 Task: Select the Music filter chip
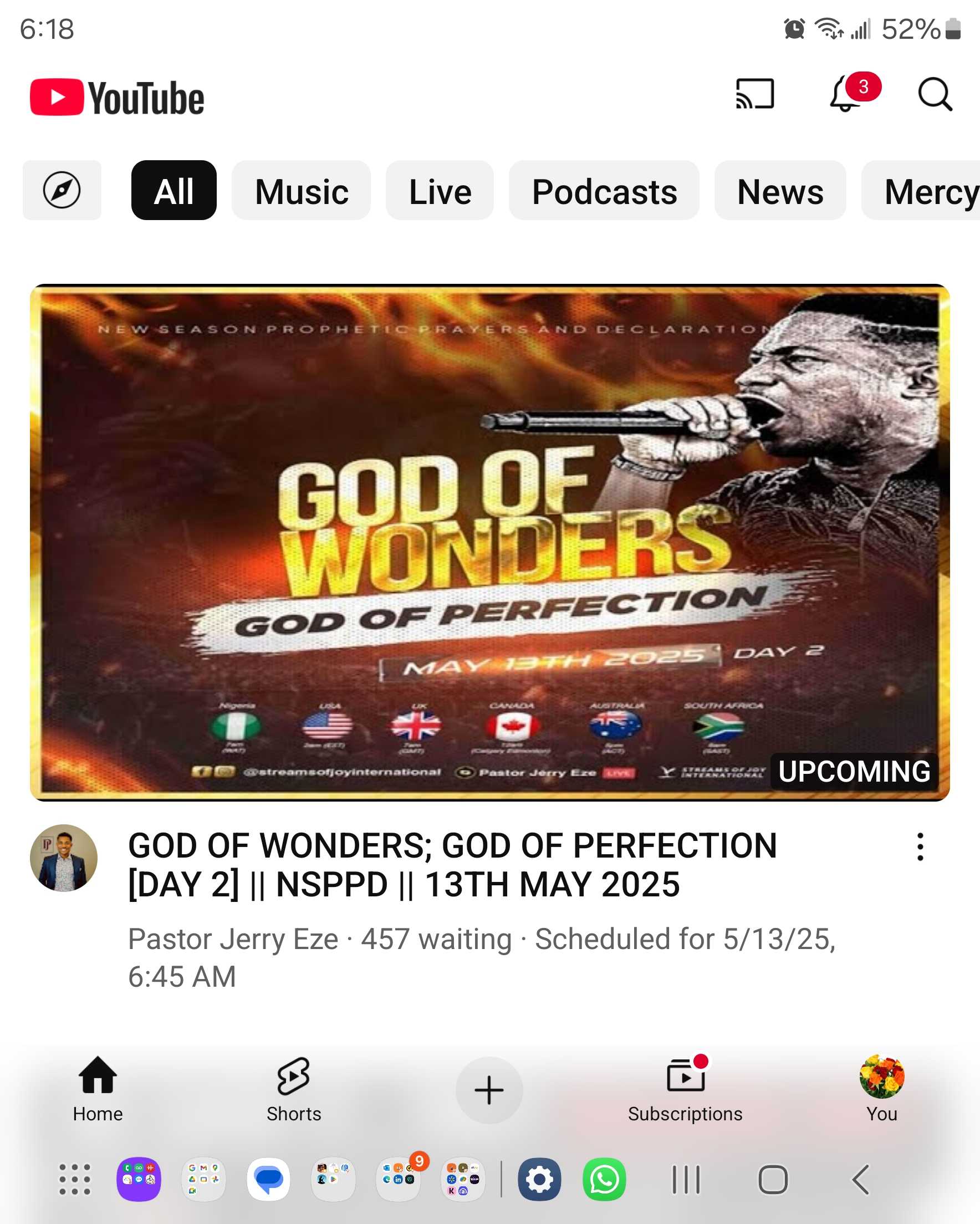[301, 191]
